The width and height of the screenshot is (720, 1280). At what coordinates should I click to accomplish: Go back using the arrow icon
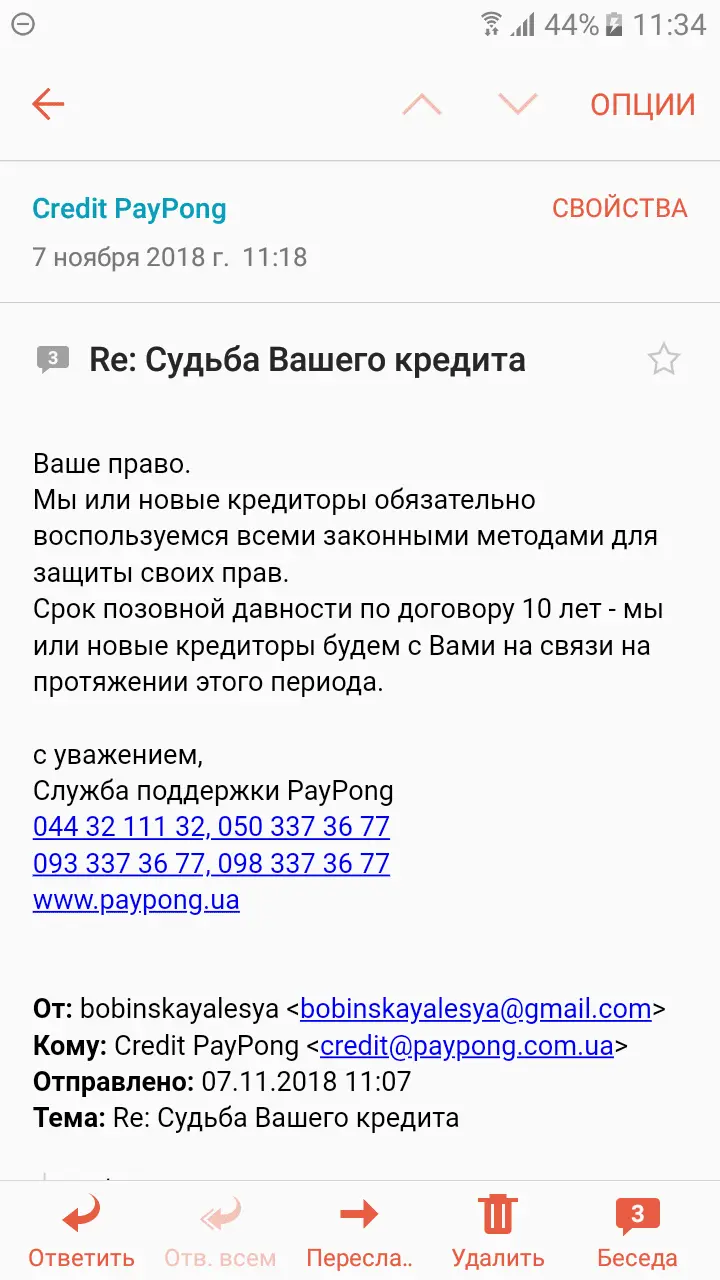pos(48,104)
